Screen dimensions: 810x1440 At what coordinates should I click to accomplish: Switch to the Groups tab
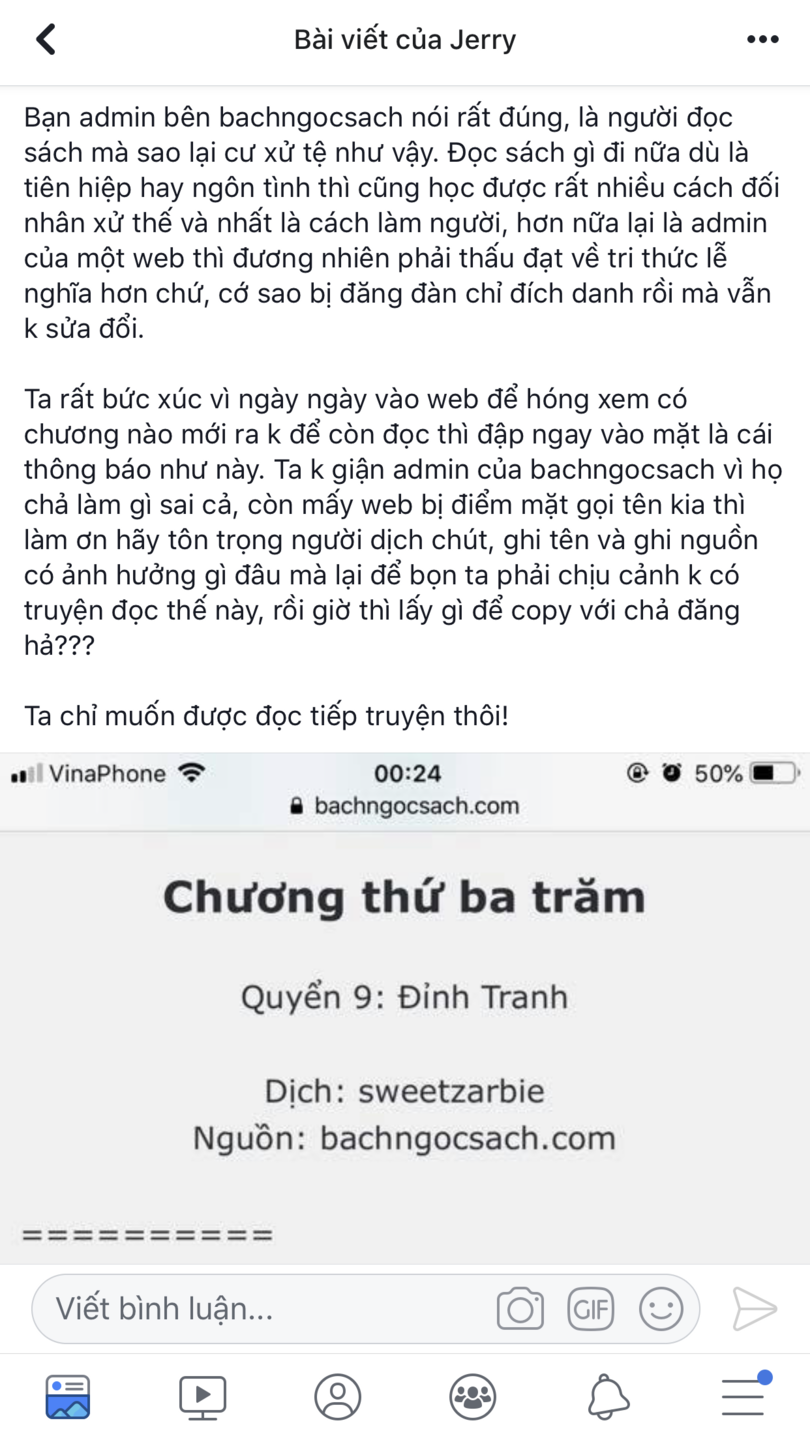pyautogui.click(x=473, y=1396)
